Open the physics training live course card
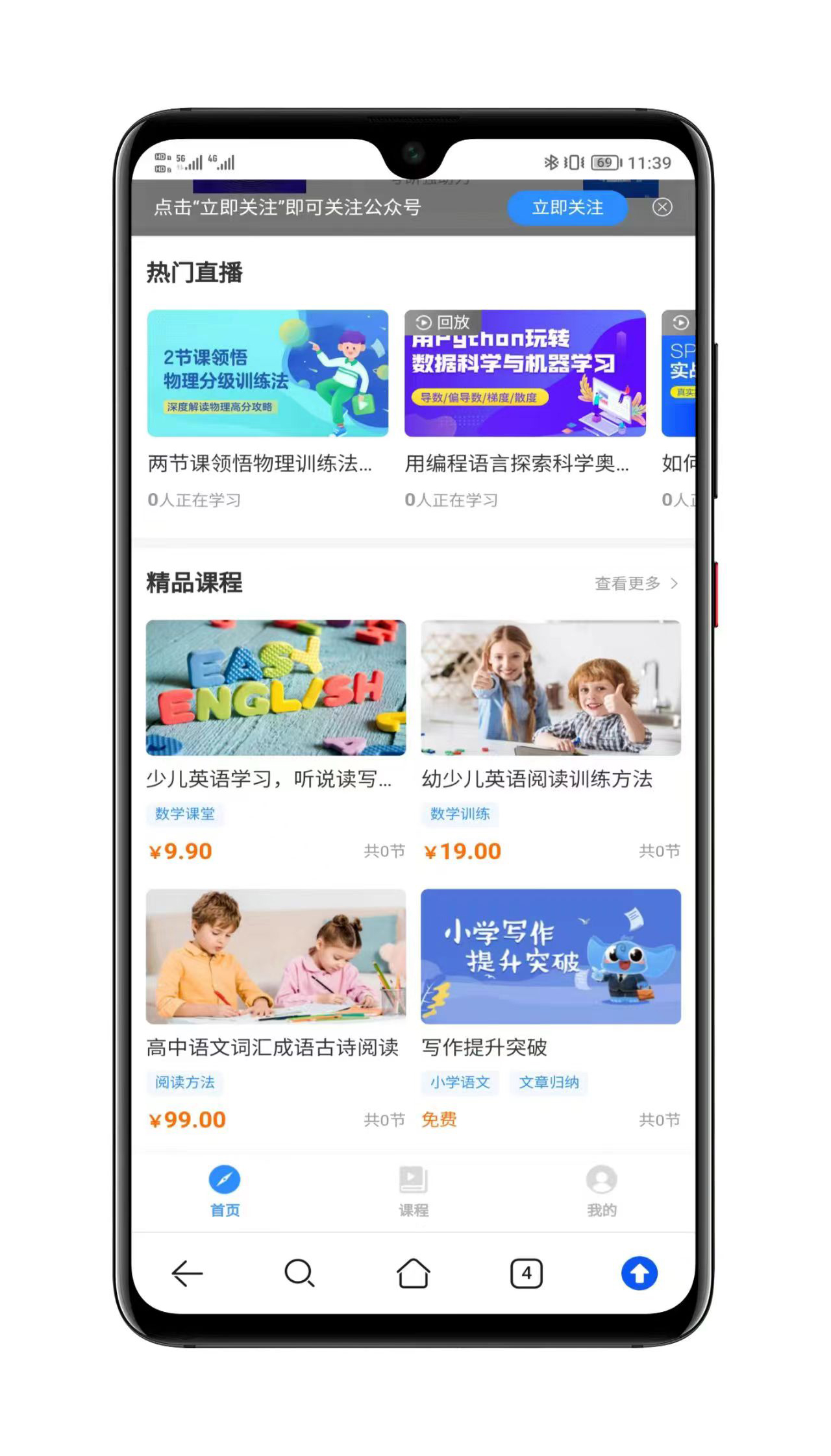This screenshot has height=1456, width=831. point(267,374)
